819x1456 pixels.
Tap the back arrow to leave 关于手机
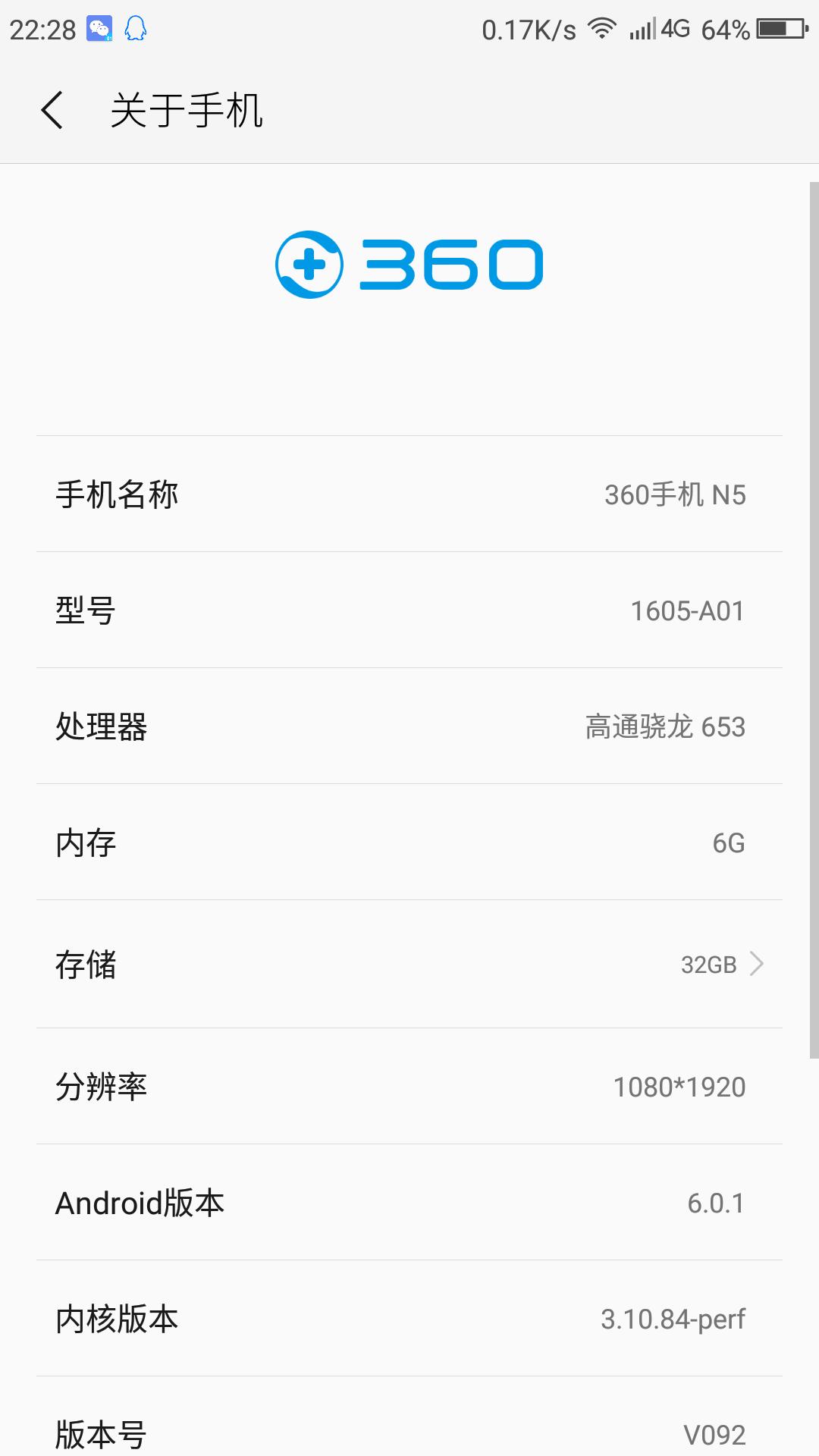pos(52,110)
